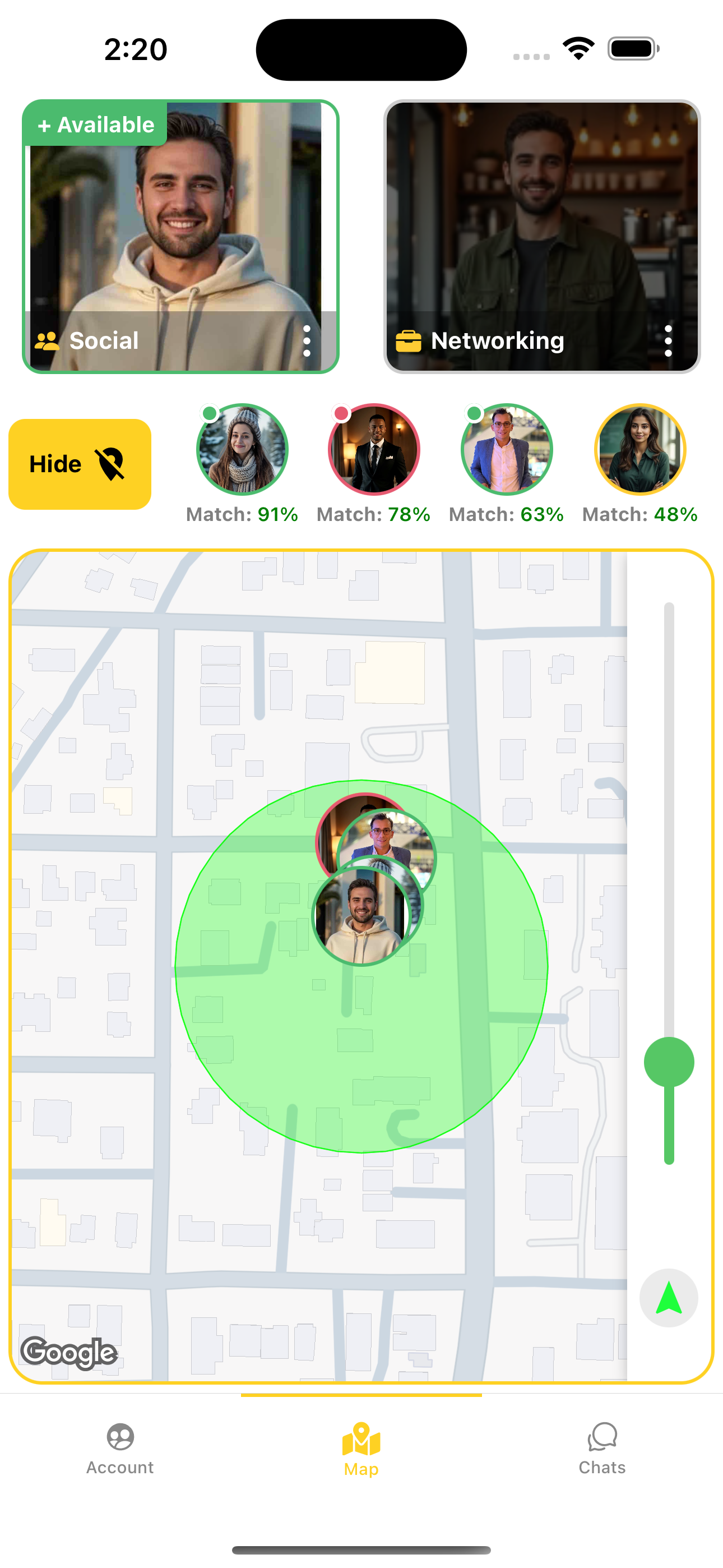The image size is (723, 1568).
Task: Tap the Hide location button
Action: coord(80,464)
